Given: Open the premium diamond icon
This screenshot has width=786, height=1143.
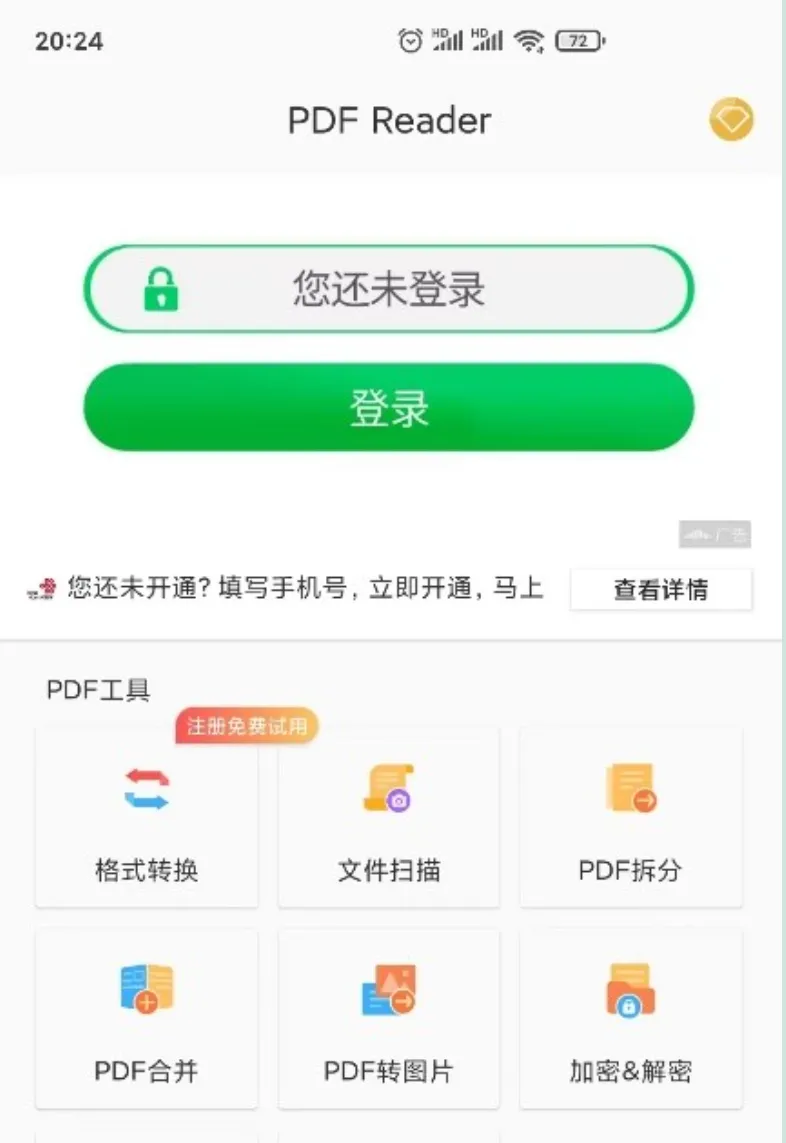Looking at the screenshot, I should [x=731, y=120].
